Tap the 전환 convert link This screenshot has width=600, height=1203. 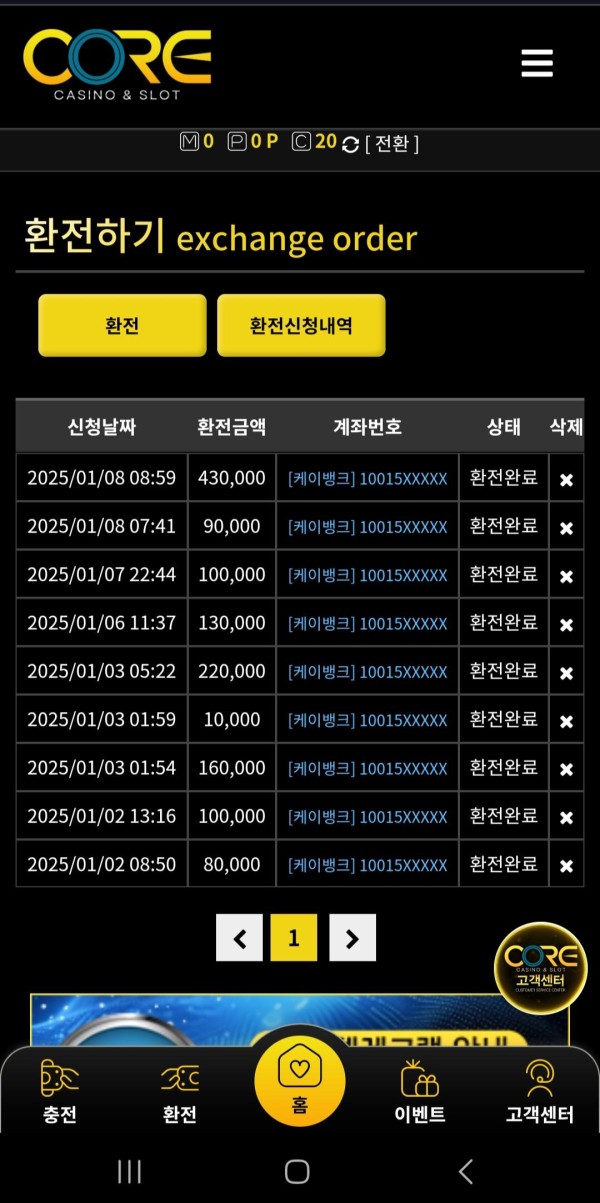pyautogui.click(x=392, y=143)
